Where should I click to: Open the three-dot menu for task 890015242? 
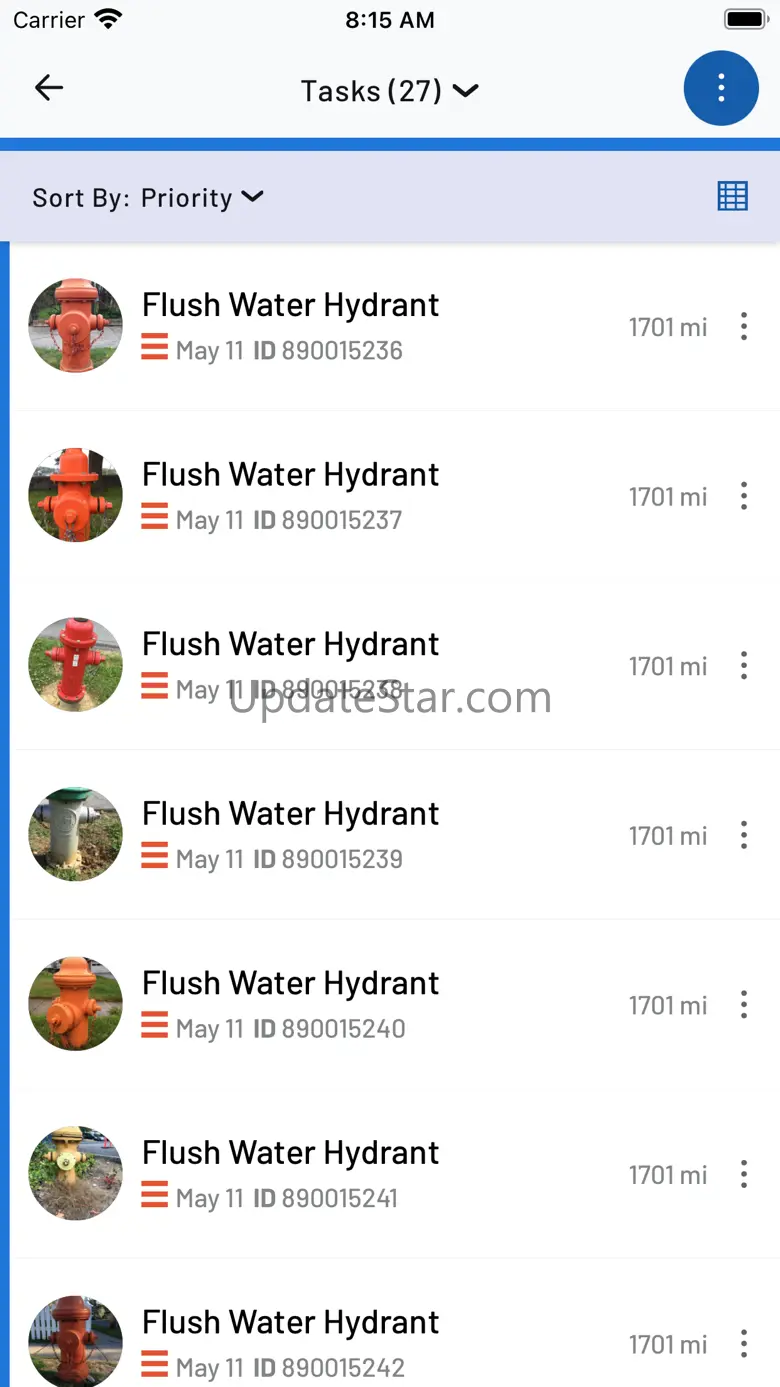tap(743, 1344)
